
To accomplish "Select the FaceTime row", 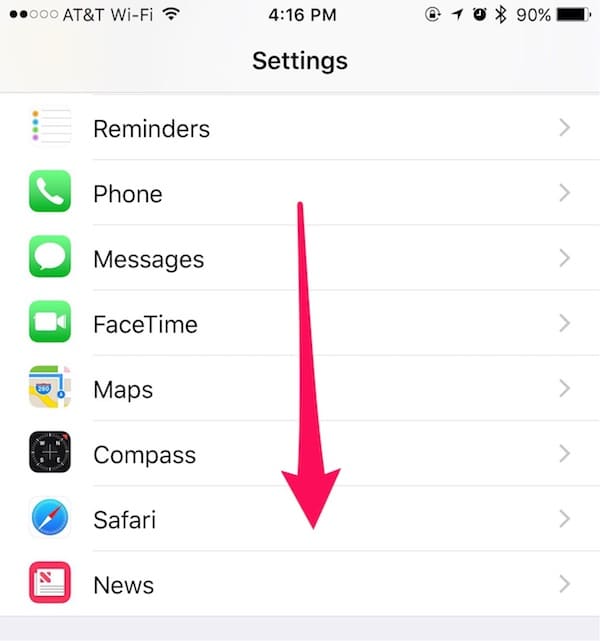I will click(x=145, y=324).
